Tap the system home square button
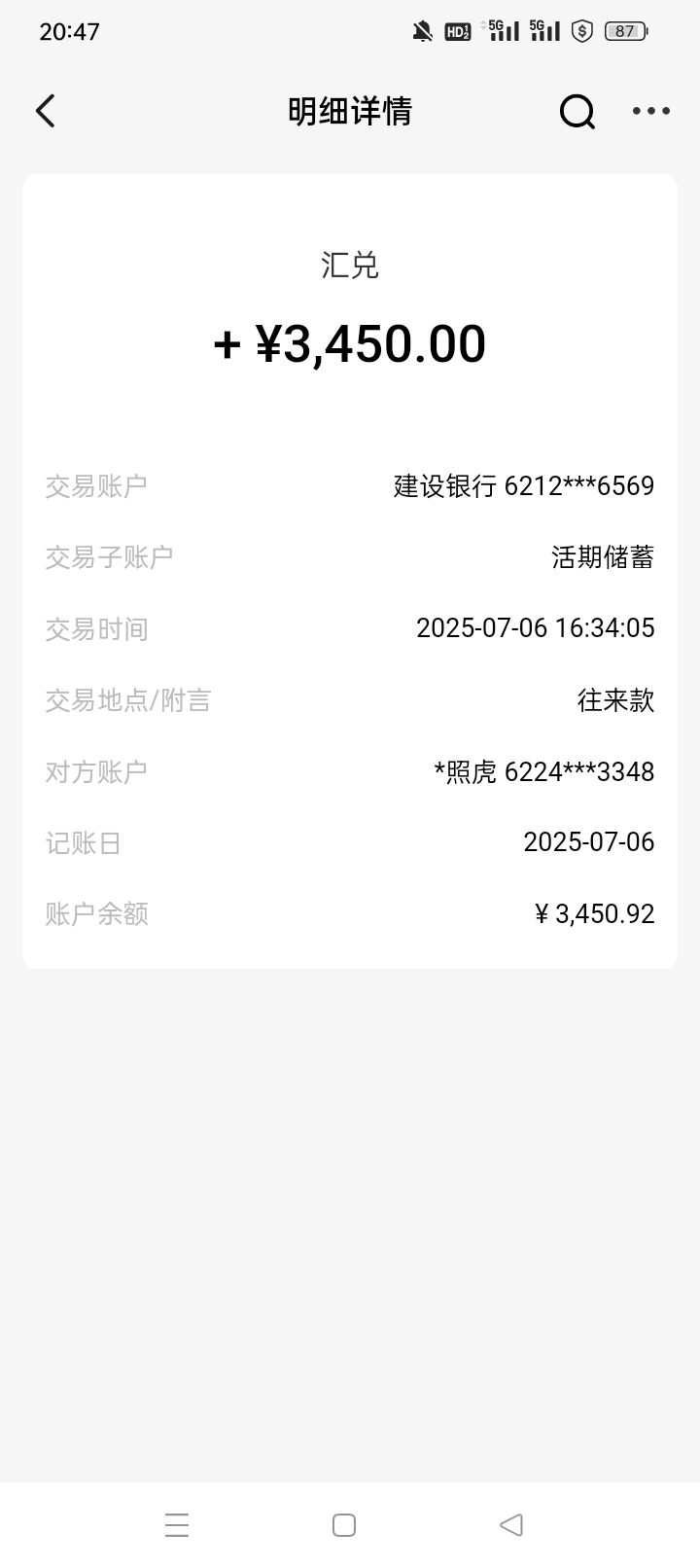 point(344,1524)
